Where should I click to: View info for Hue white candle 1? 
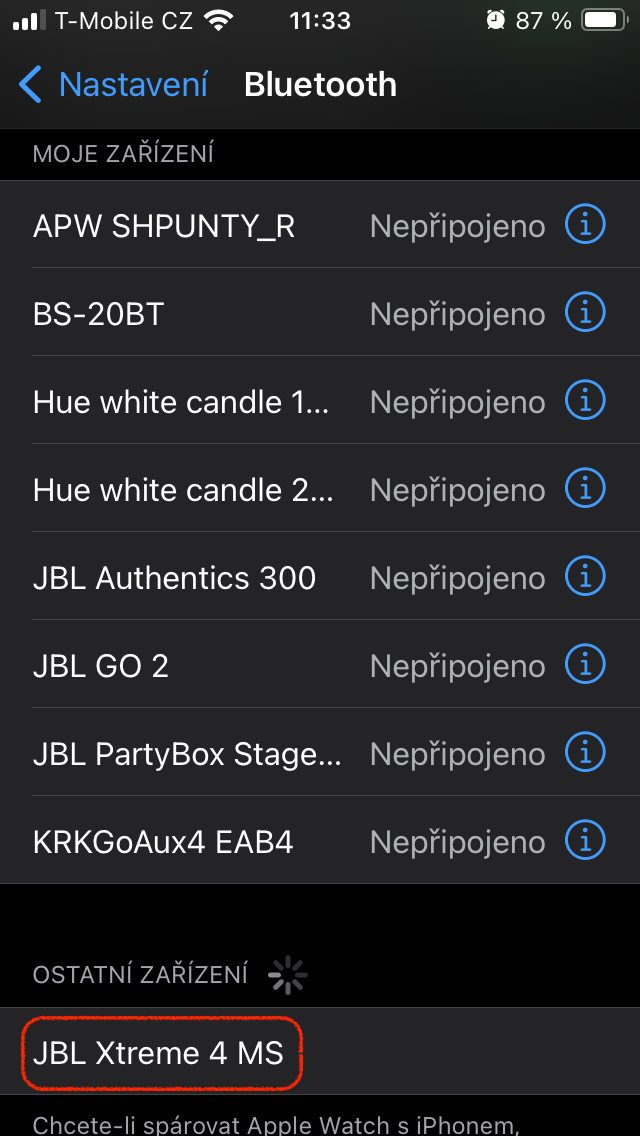click(x=585, y=403)
